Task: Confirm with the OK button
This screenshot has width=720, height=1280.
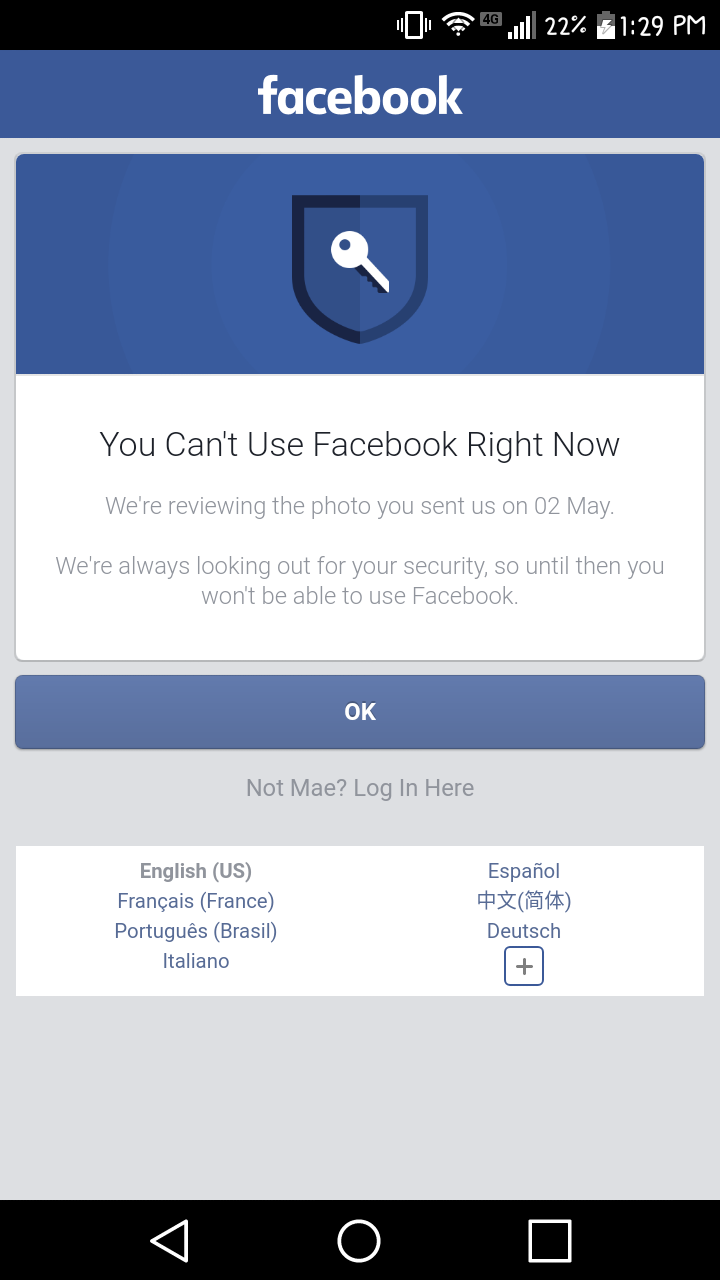Action: coord(360,712)
